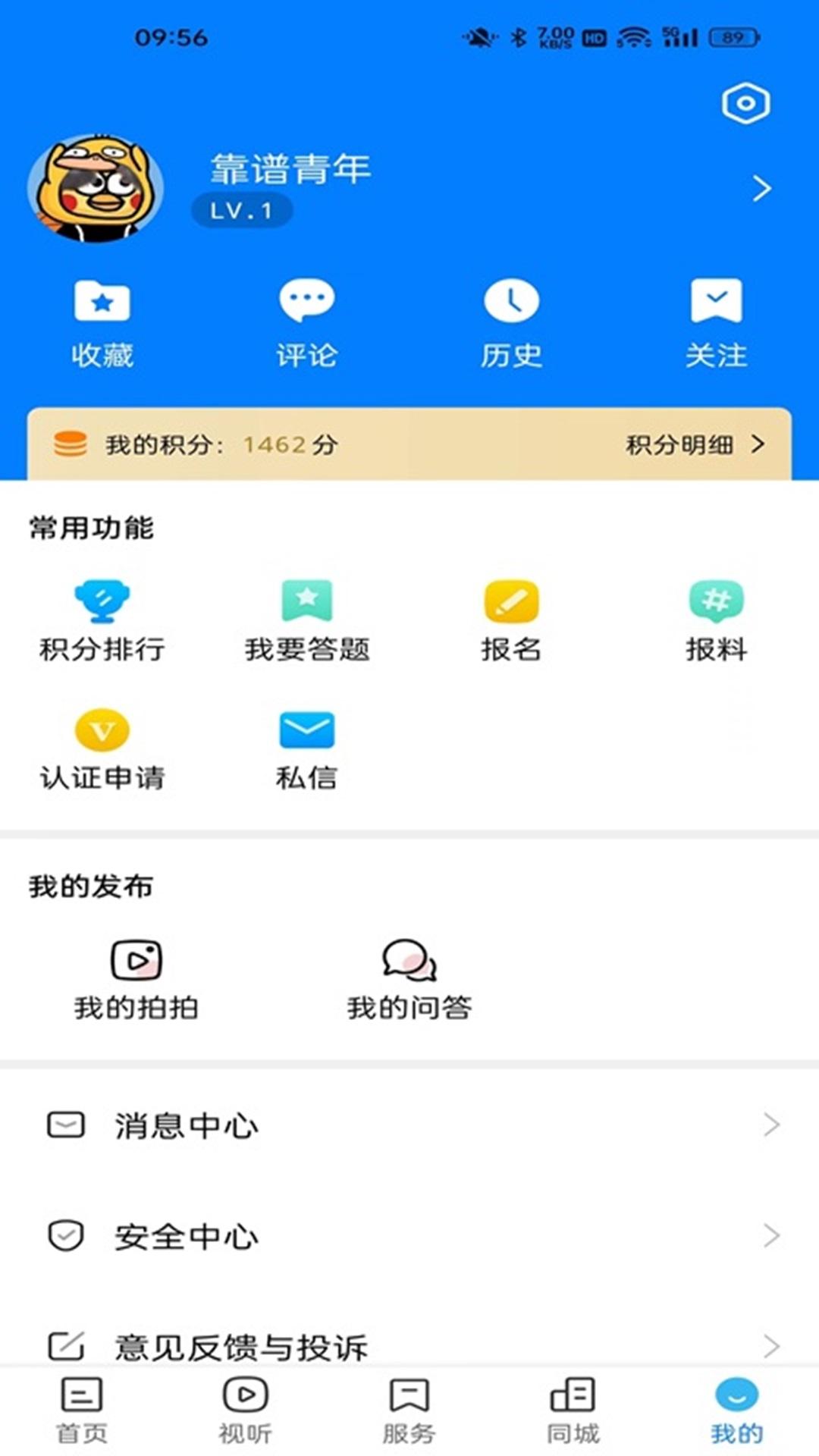This screenshot has width=819, height=1456.
Task: Open the 评论 comments icon
Action: 307,318
